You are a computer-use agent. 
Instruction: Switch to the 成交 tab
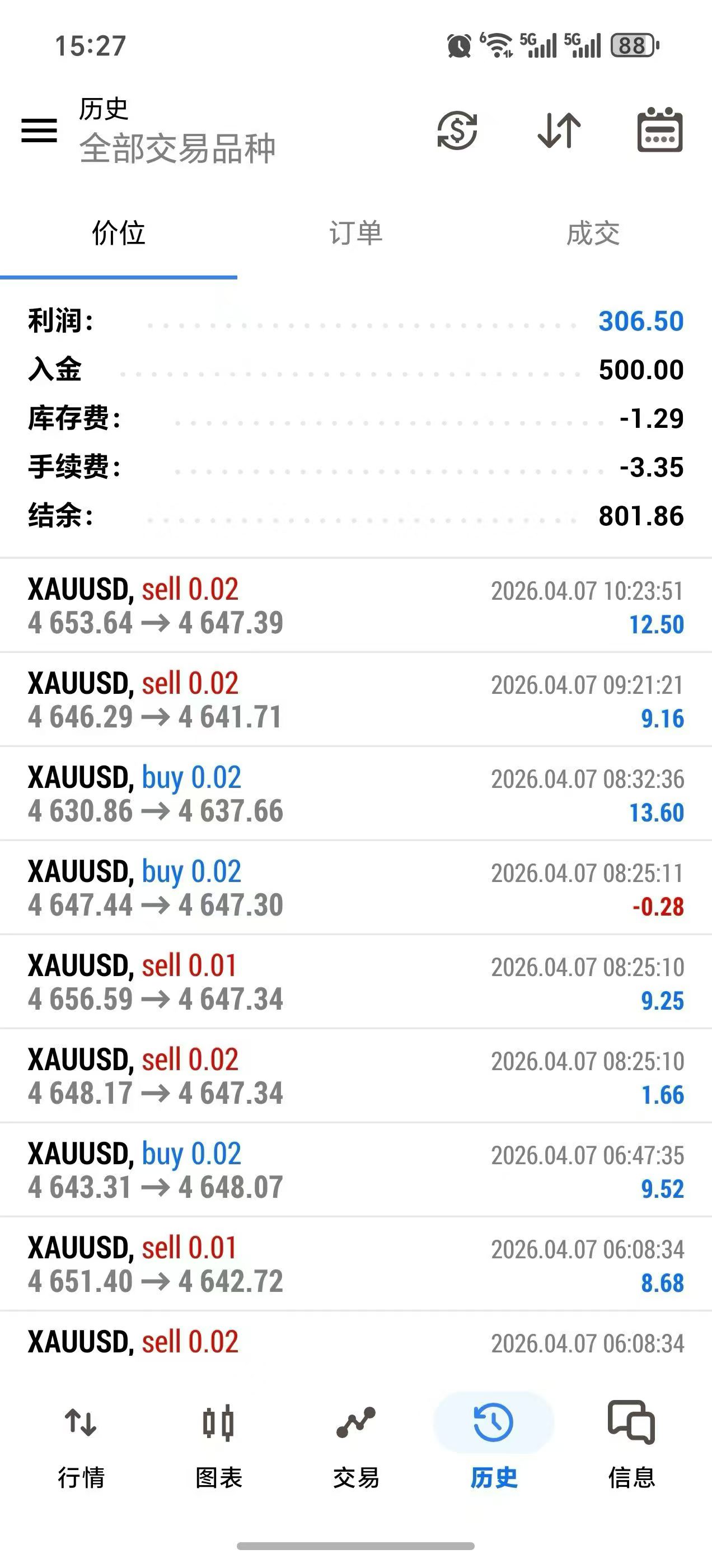[x=593, y=233]
